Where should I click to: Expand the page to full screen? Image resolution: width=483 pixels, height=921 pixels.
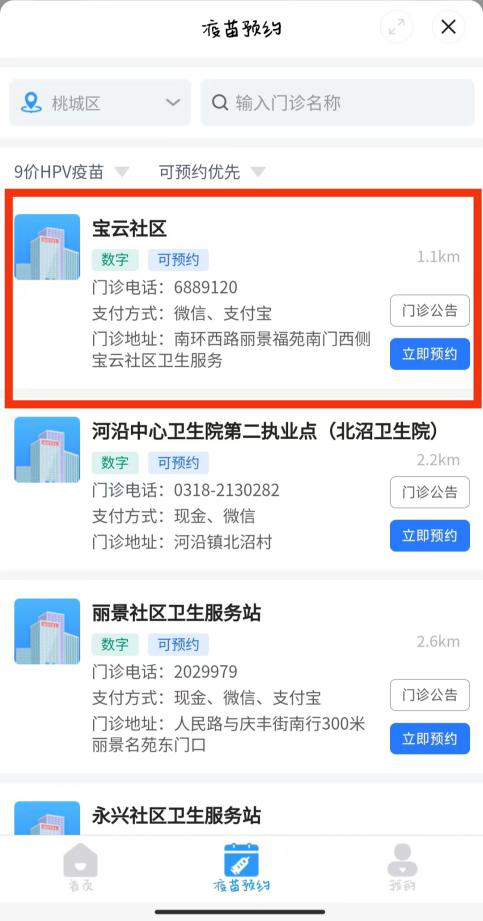tap(397, 27)
